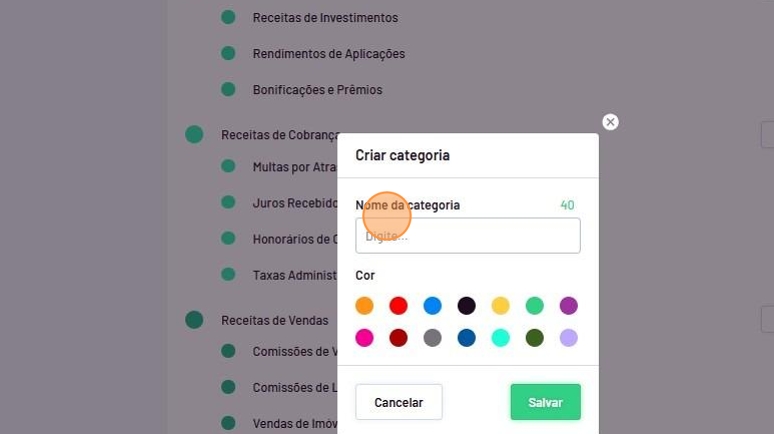Screen dimensions: 774x434
Task: Choose the green color swatch
Action: (x=534, y=306)
